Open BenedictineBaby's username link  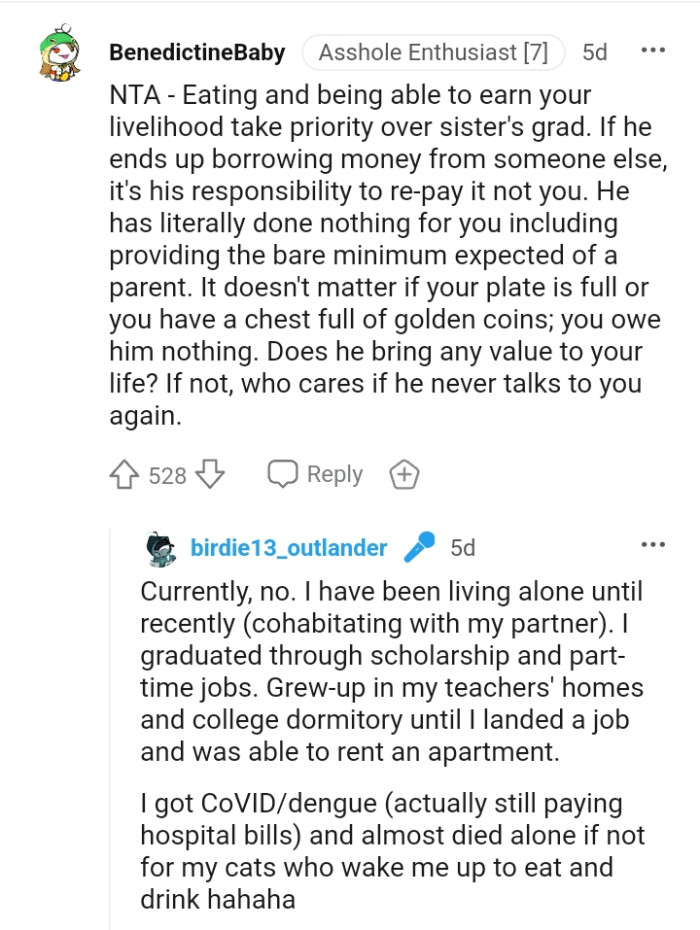(197, 53)
